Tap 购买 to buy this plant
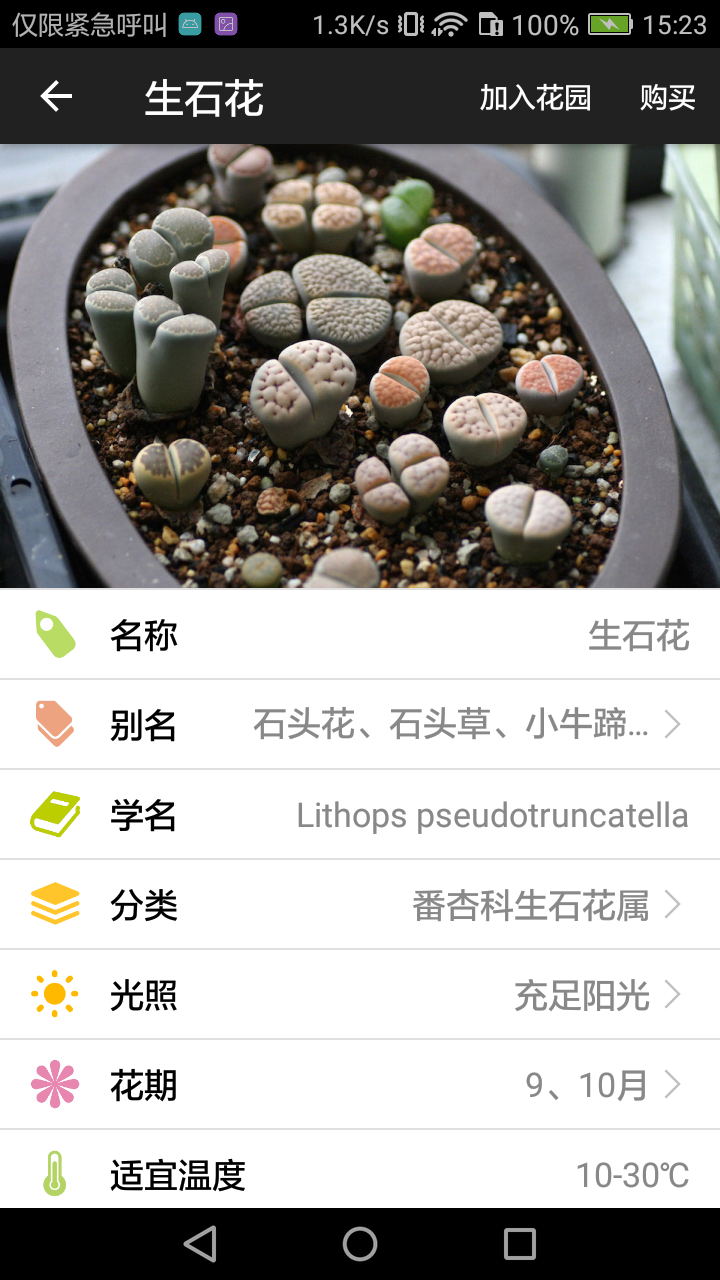 click(667, 97)
